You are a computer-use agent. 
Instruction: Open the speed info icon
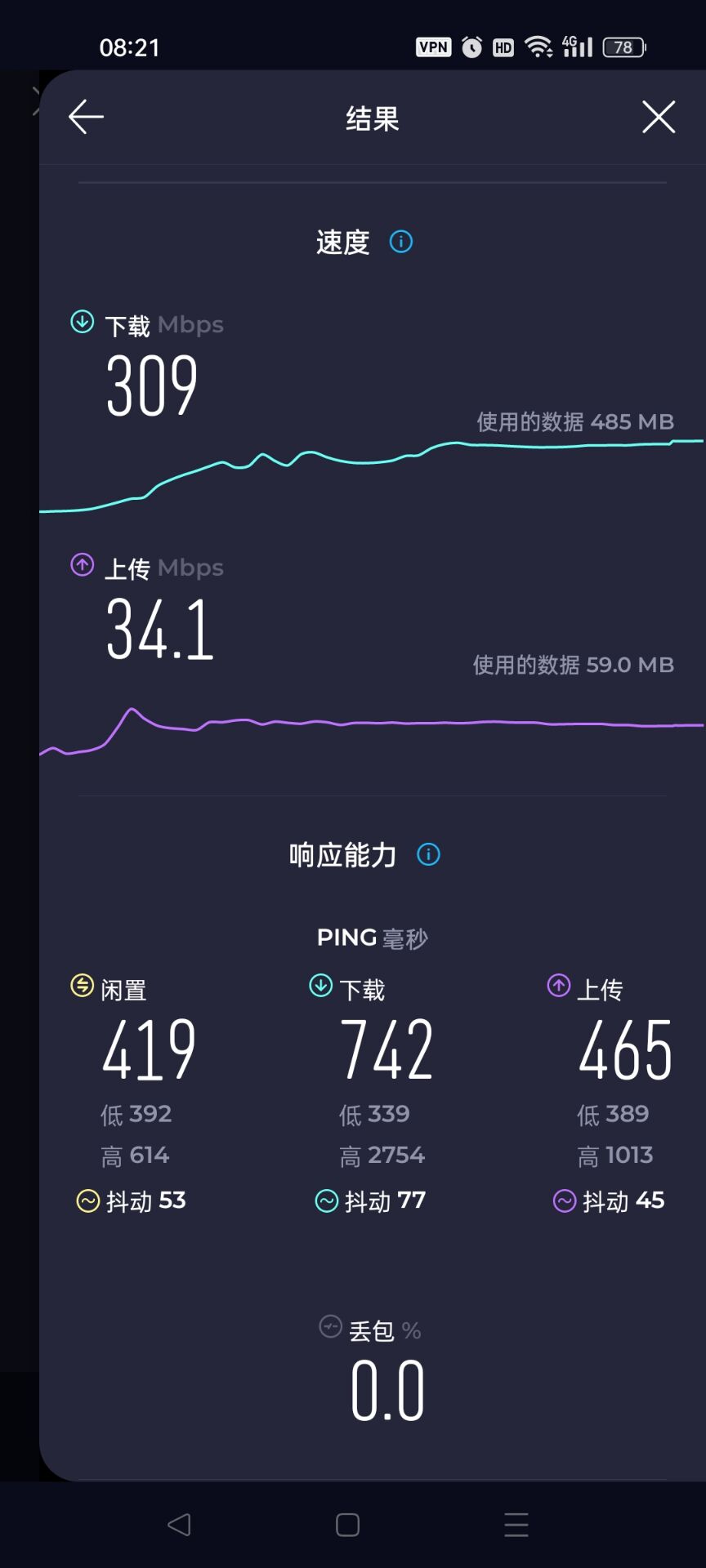pyautogui.click(x=401, y=242)
